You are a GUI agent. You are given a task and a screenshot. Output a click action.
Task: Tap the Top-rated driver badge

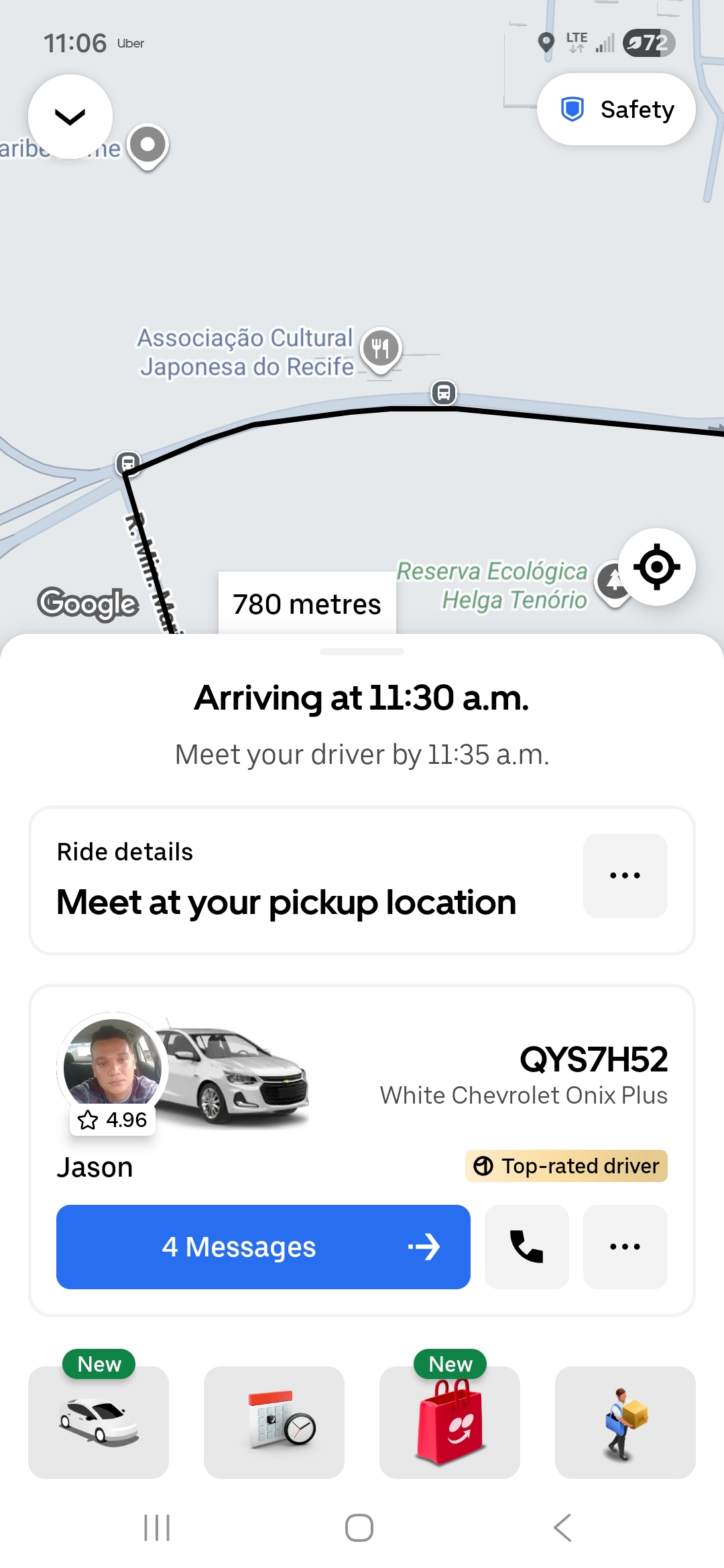(566, 1166)
